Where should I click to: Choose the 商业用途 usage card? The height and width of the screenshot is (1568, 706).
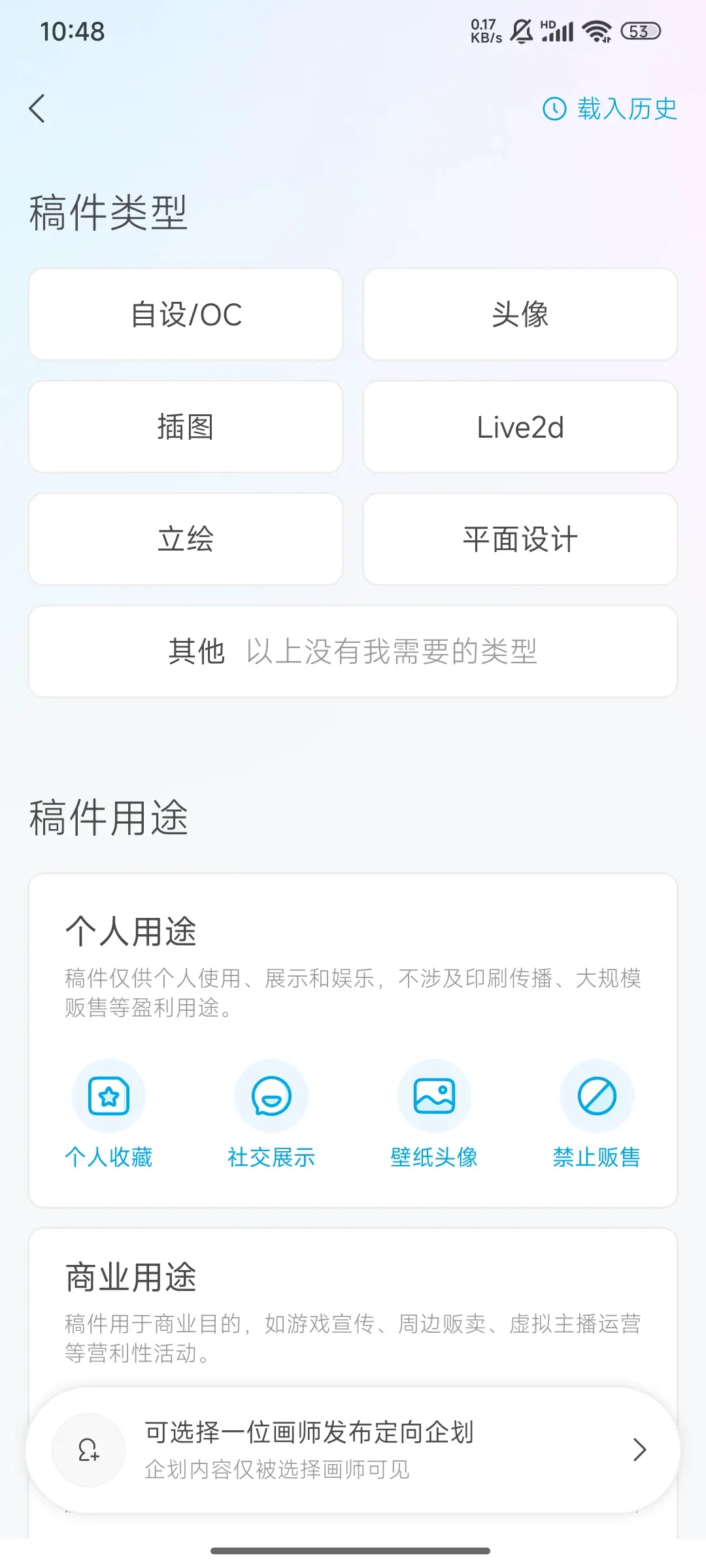click(352, 1307)
